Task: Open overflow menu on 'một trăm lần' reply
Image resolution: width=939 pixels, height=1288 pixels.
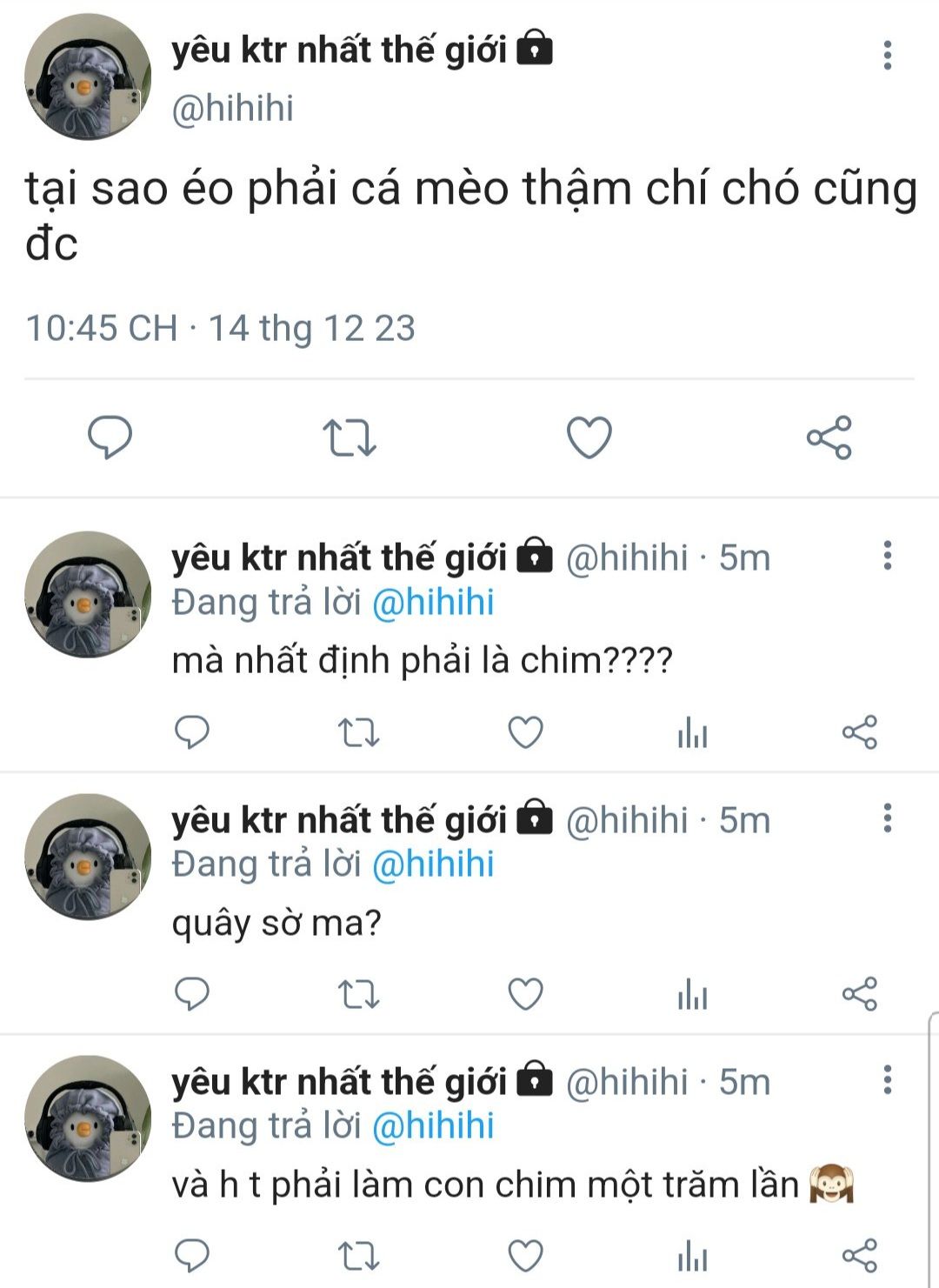Action: (887, 1080)
